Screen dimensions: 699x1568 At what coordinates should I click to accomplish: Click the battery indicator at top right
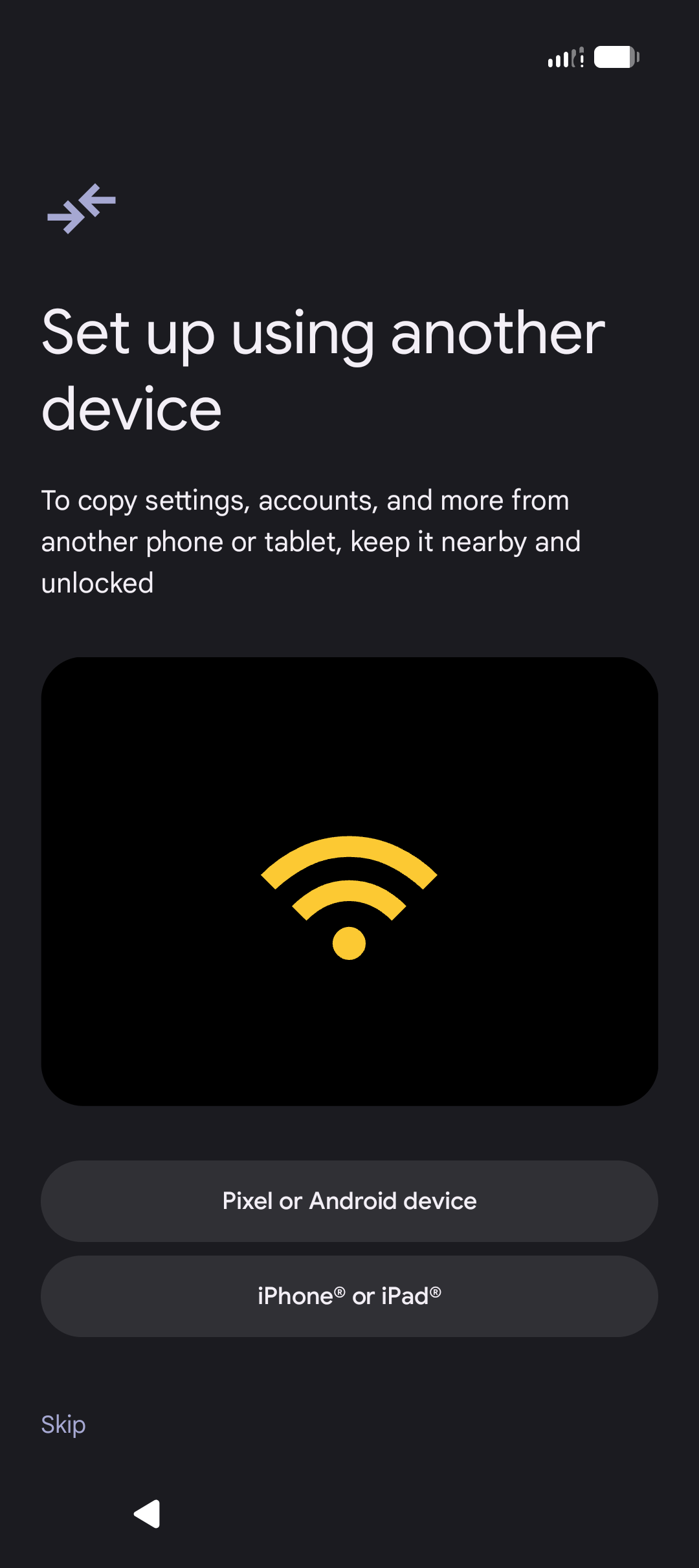coord(616,57)
